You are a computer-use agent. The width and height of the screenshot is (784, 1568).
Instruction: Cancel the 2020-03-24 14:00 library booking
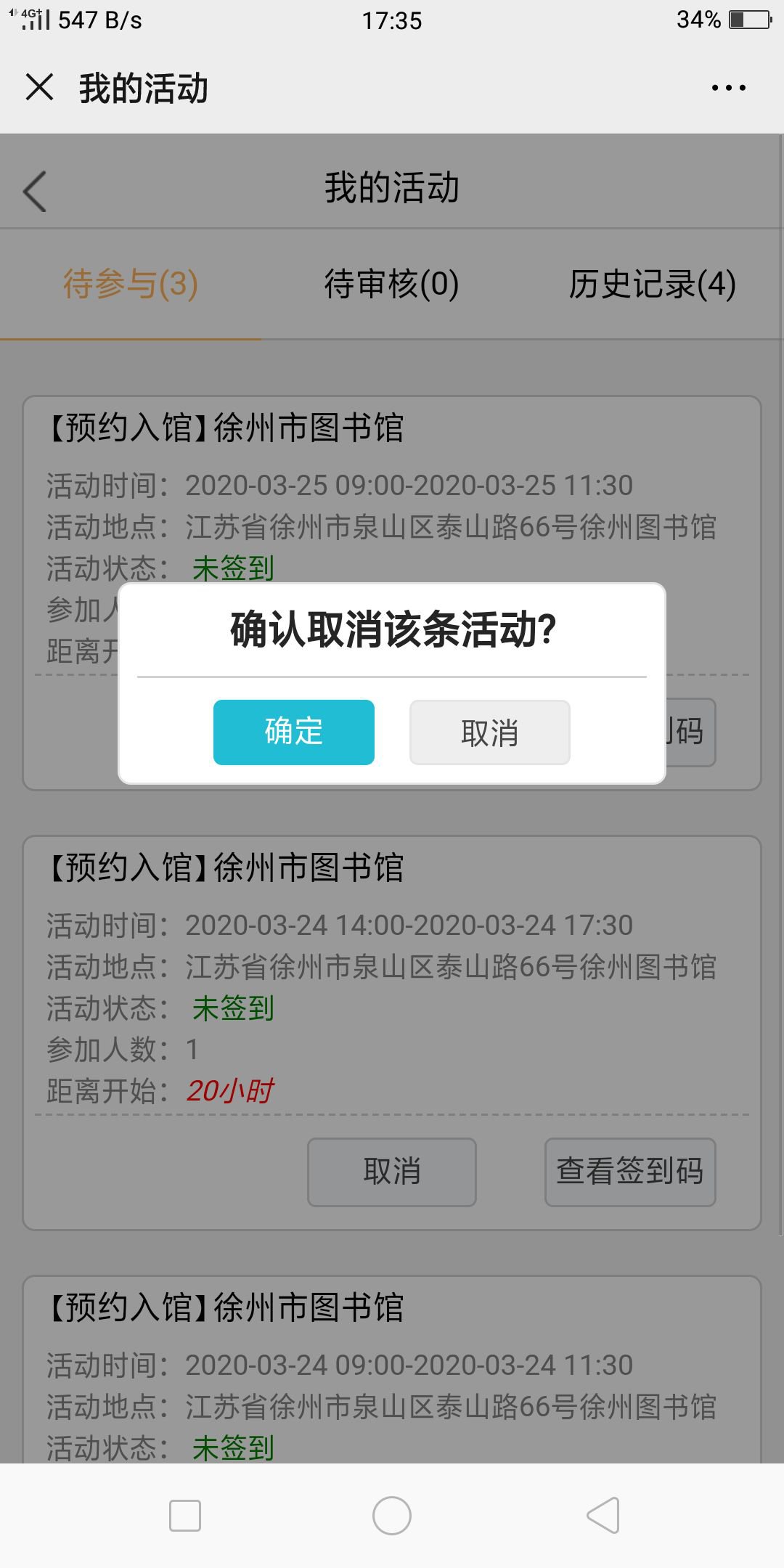(x=392, y=1172)
